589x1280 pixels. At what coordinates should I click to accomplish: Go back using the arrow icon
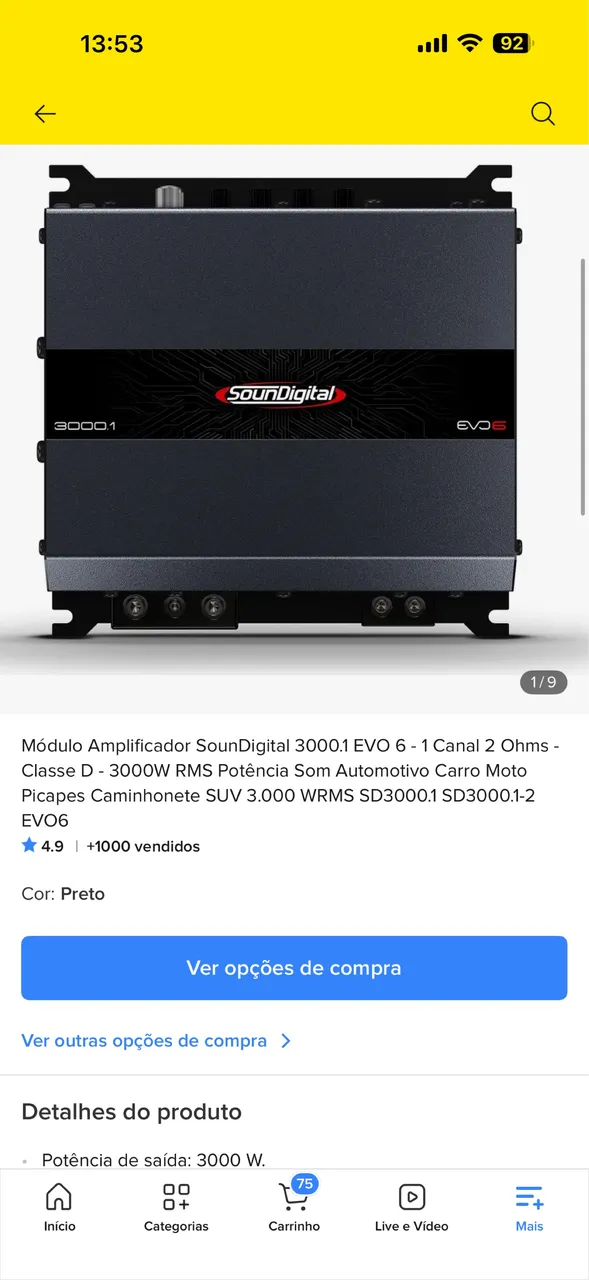(45, 114)
